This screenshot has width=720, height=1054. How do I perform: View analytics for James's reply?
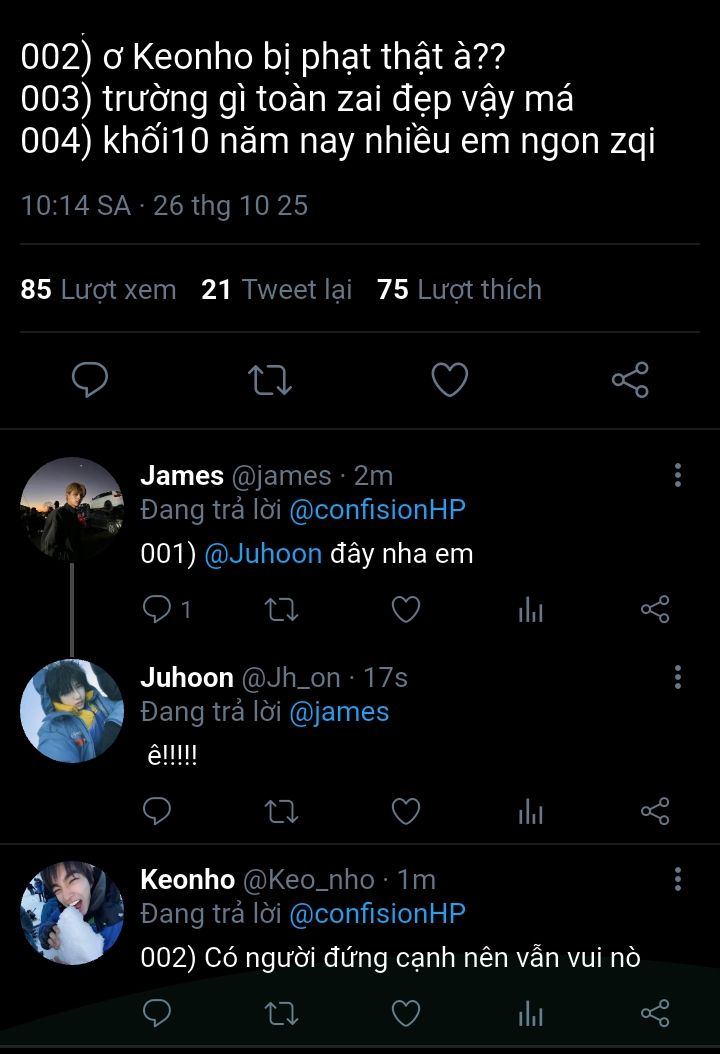pyautogui.click(x=531, y=610)
